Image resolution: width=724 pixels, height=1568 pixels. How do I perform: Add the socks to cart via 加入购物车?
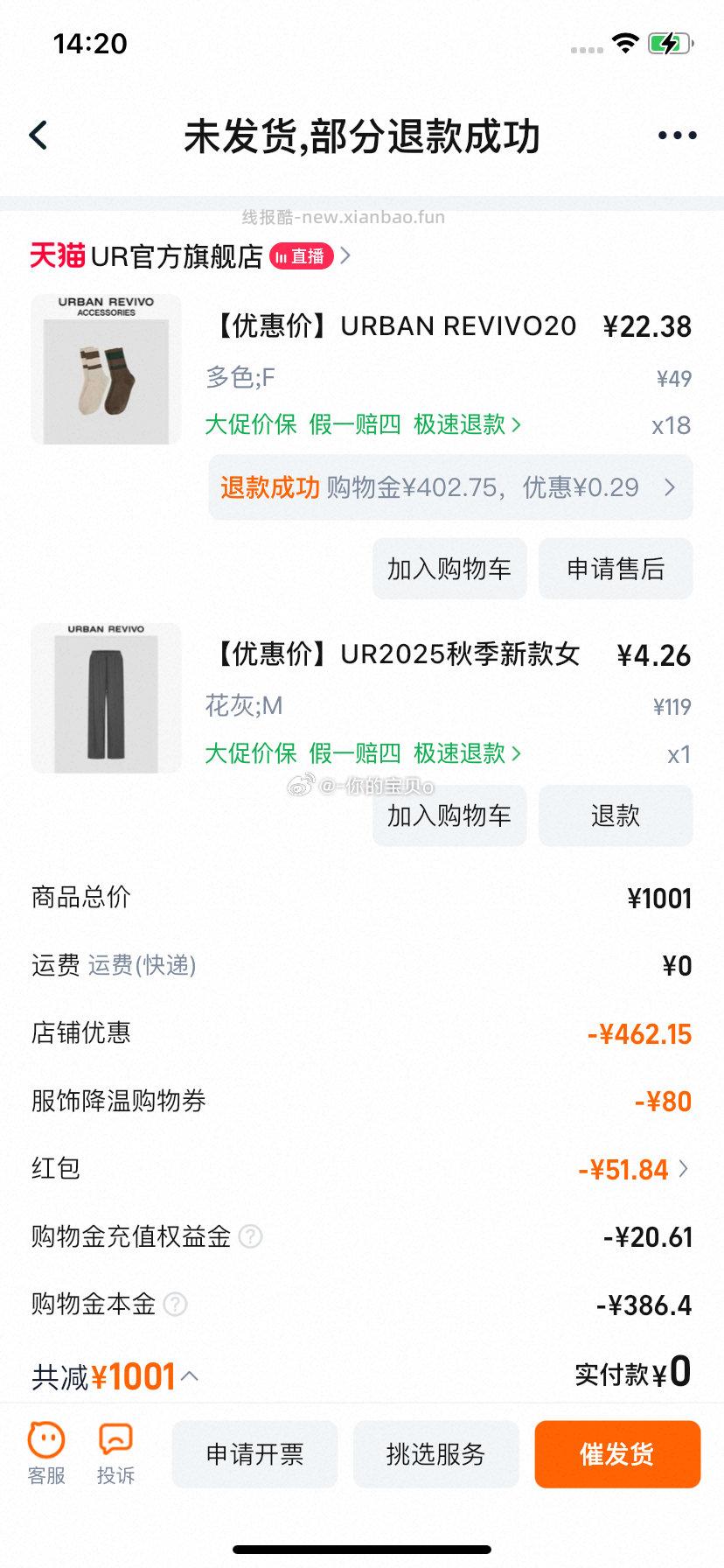[449, 569]
